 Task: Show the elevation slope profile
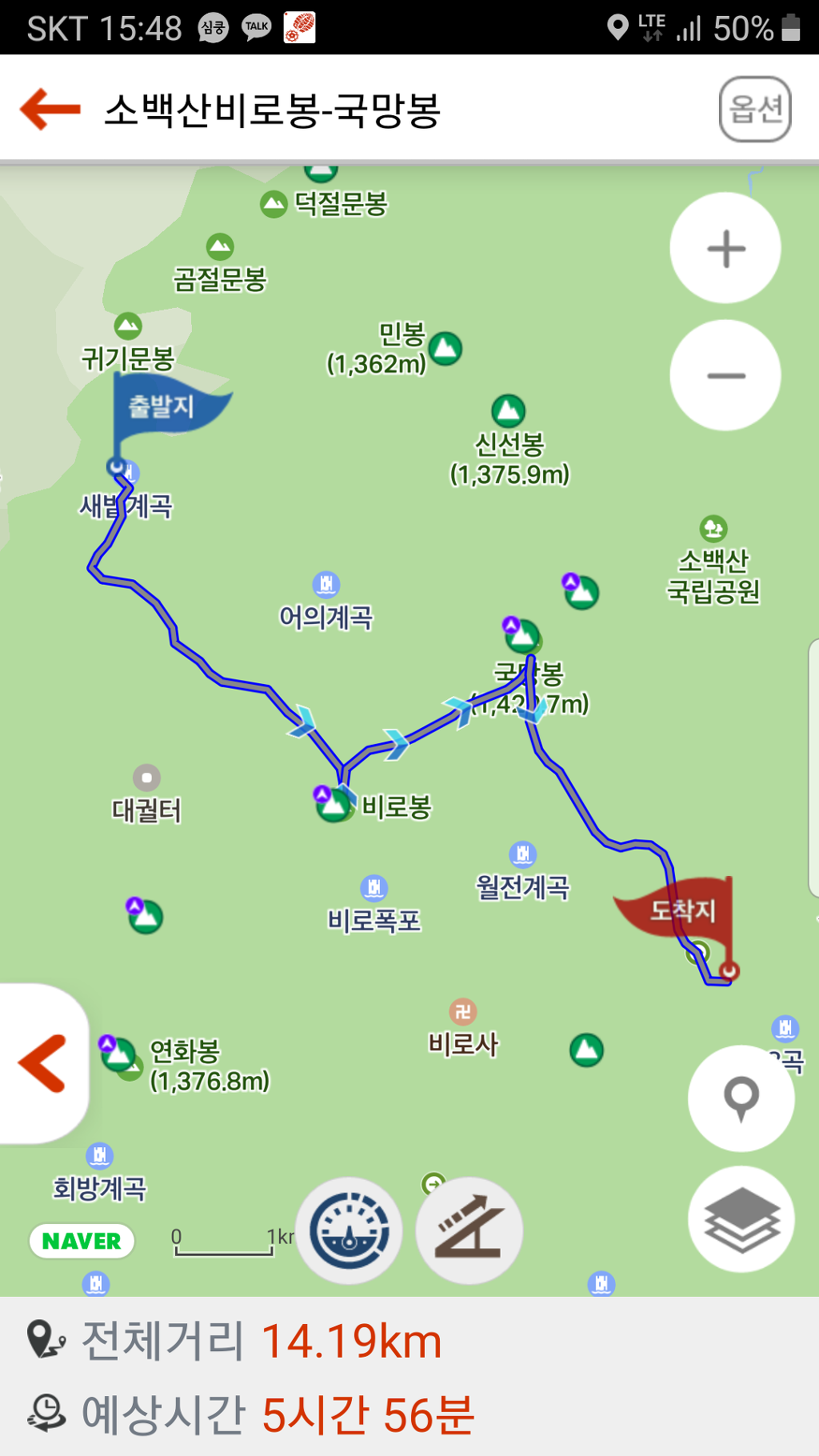tap(469, 1230)
